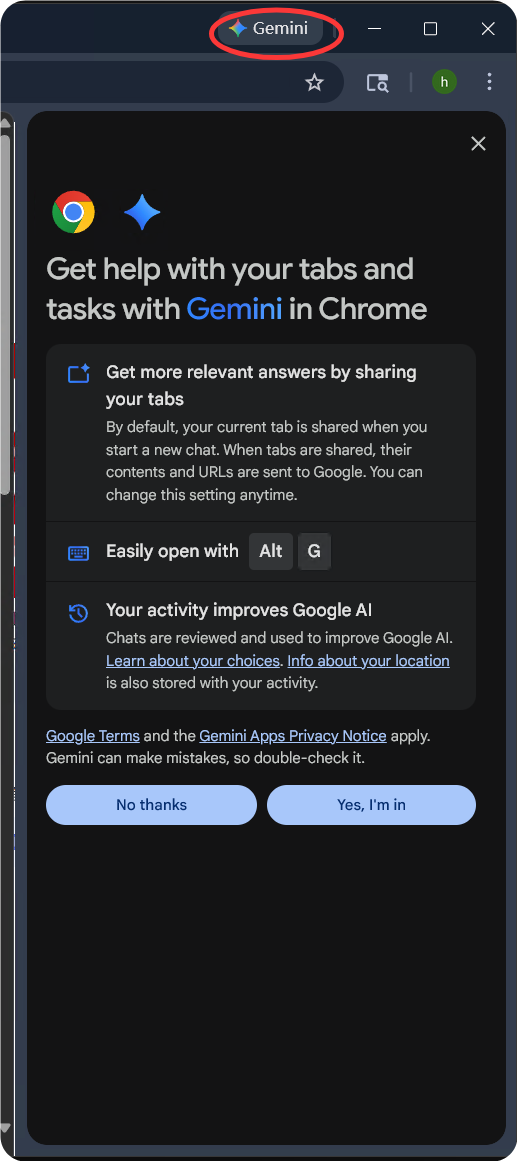The width and height of the screenshot is (517, 1161).
Task: Open Learn about your choices link
Action: 193,660
